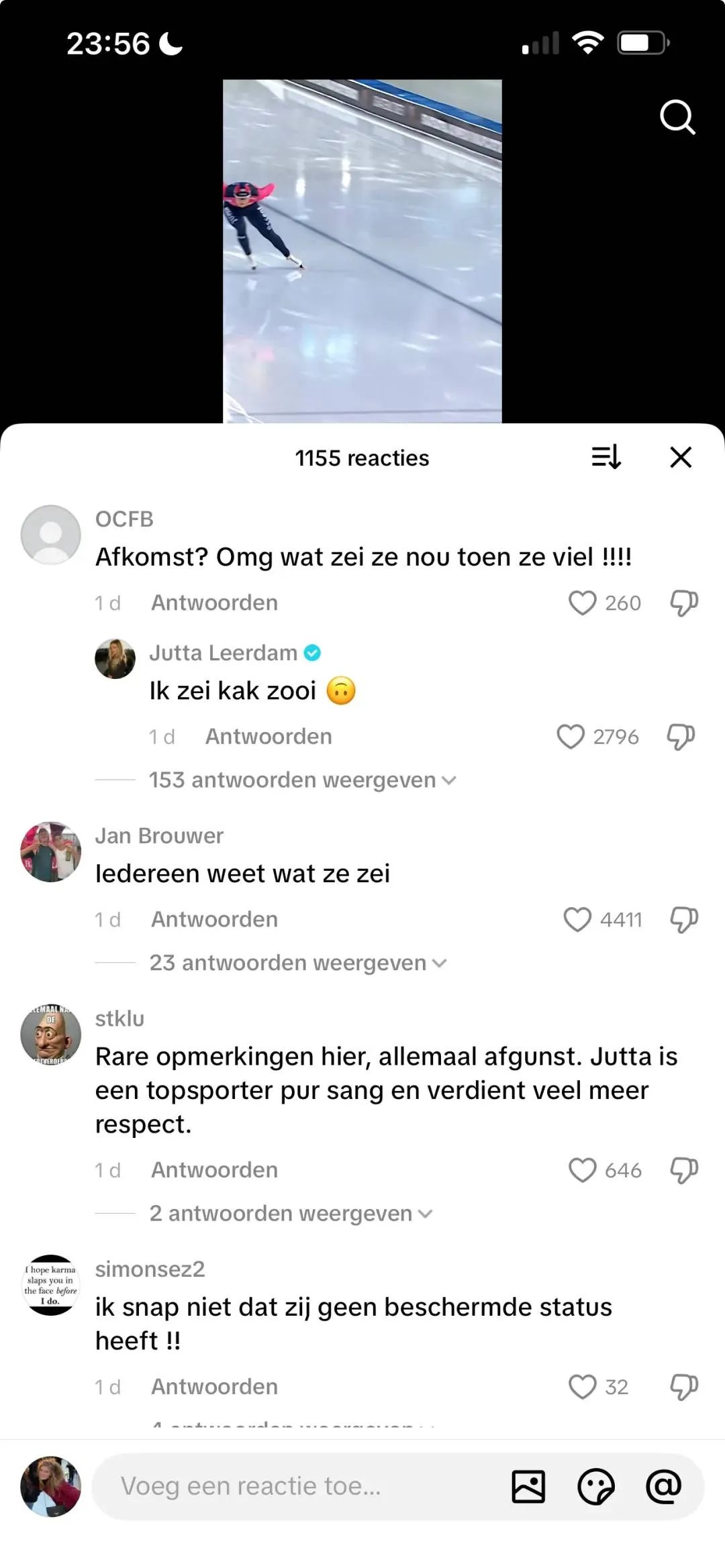The height and width of the screenshot is (1568, 725).
Task: Reply to Jutta Leerdam's comment
Action: pos(269,737)
